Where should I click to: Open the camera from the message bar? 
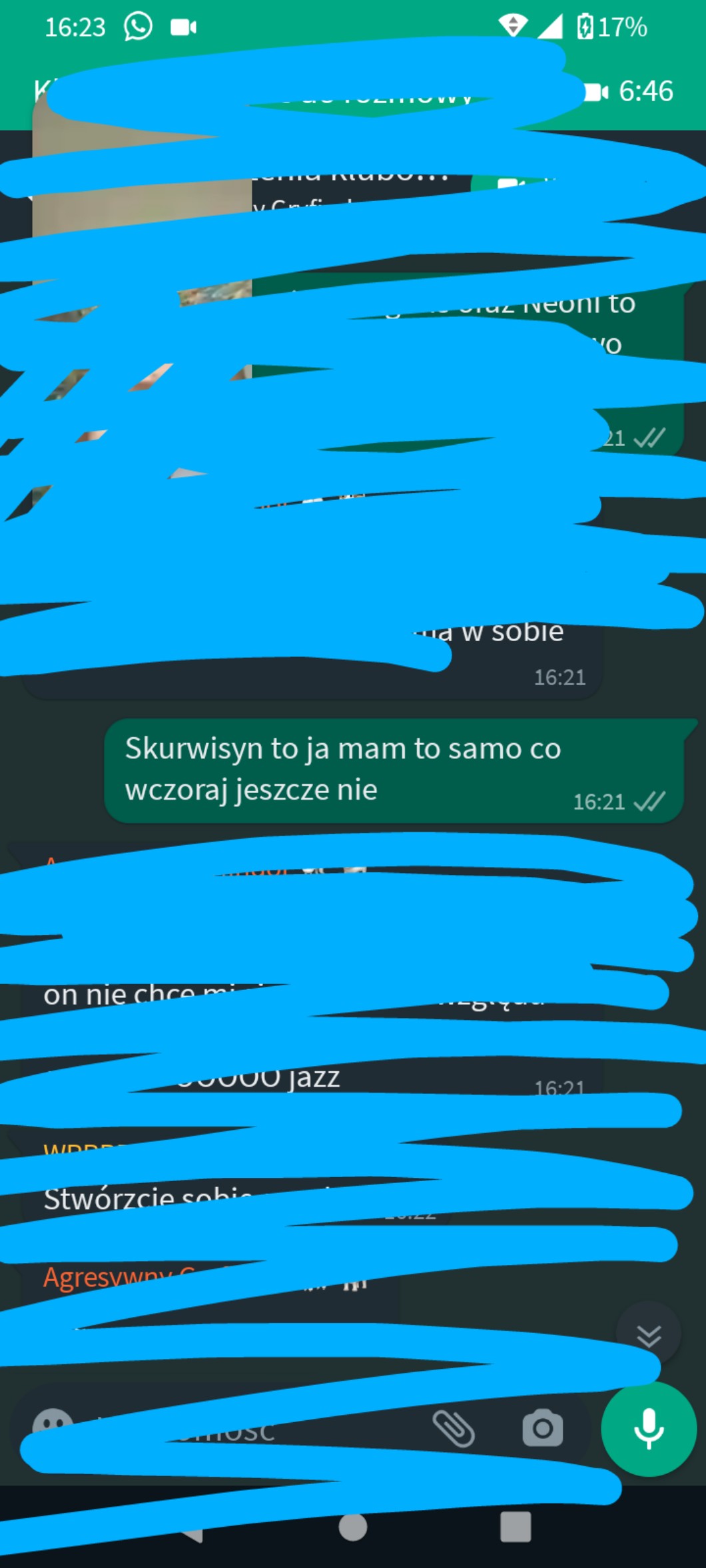542,1428
